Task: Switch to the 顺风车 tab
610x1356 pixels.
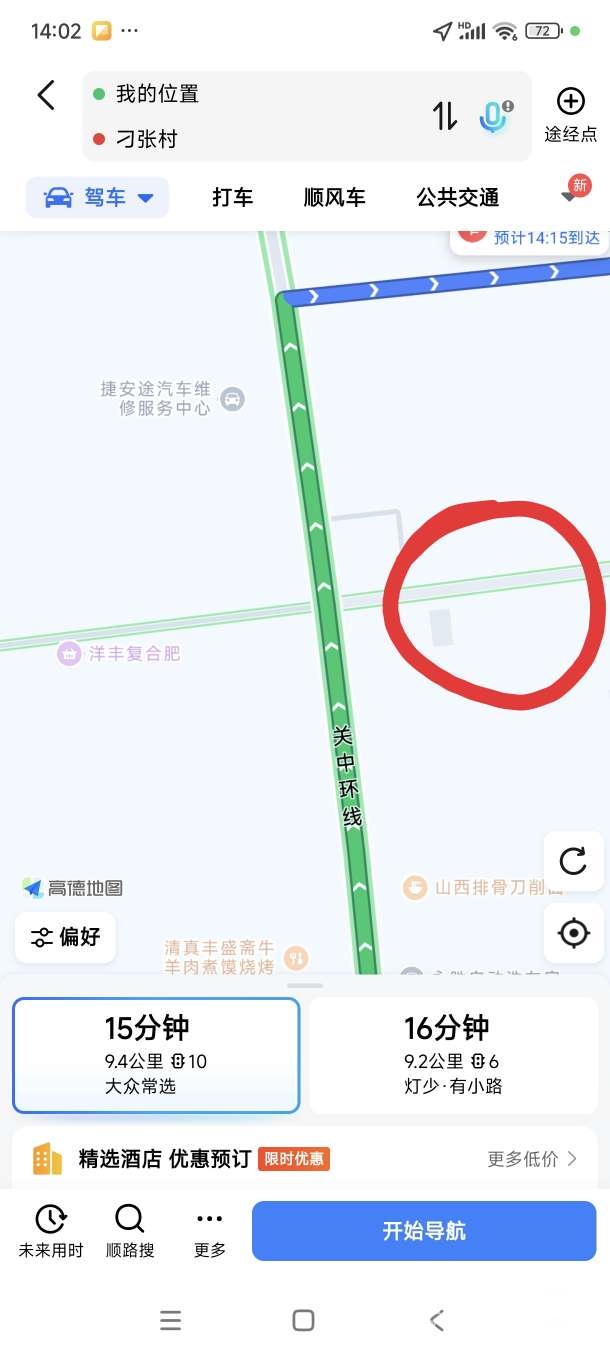Action: point(334,198)
